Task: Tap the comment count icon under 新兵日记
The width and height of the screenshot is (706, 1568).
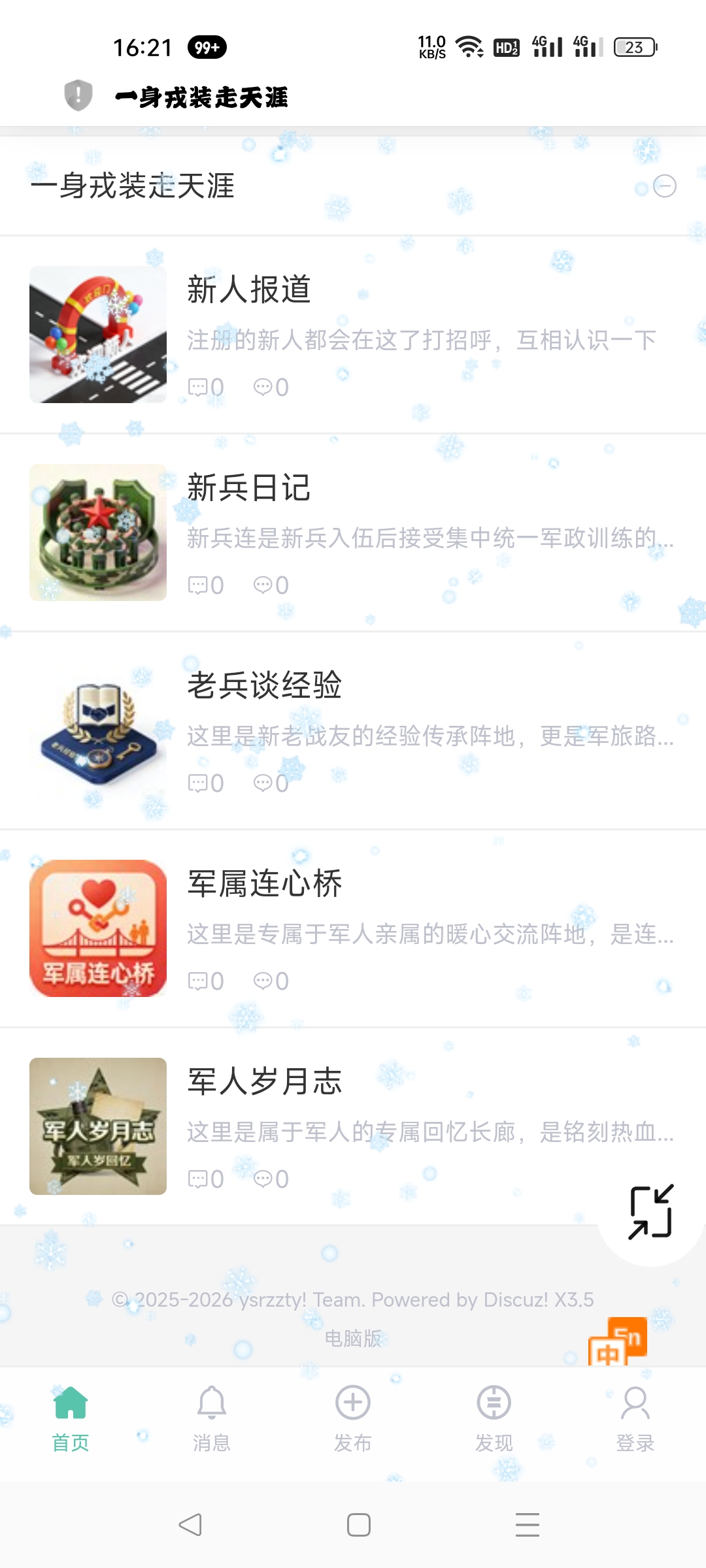Action: [197, 585]
